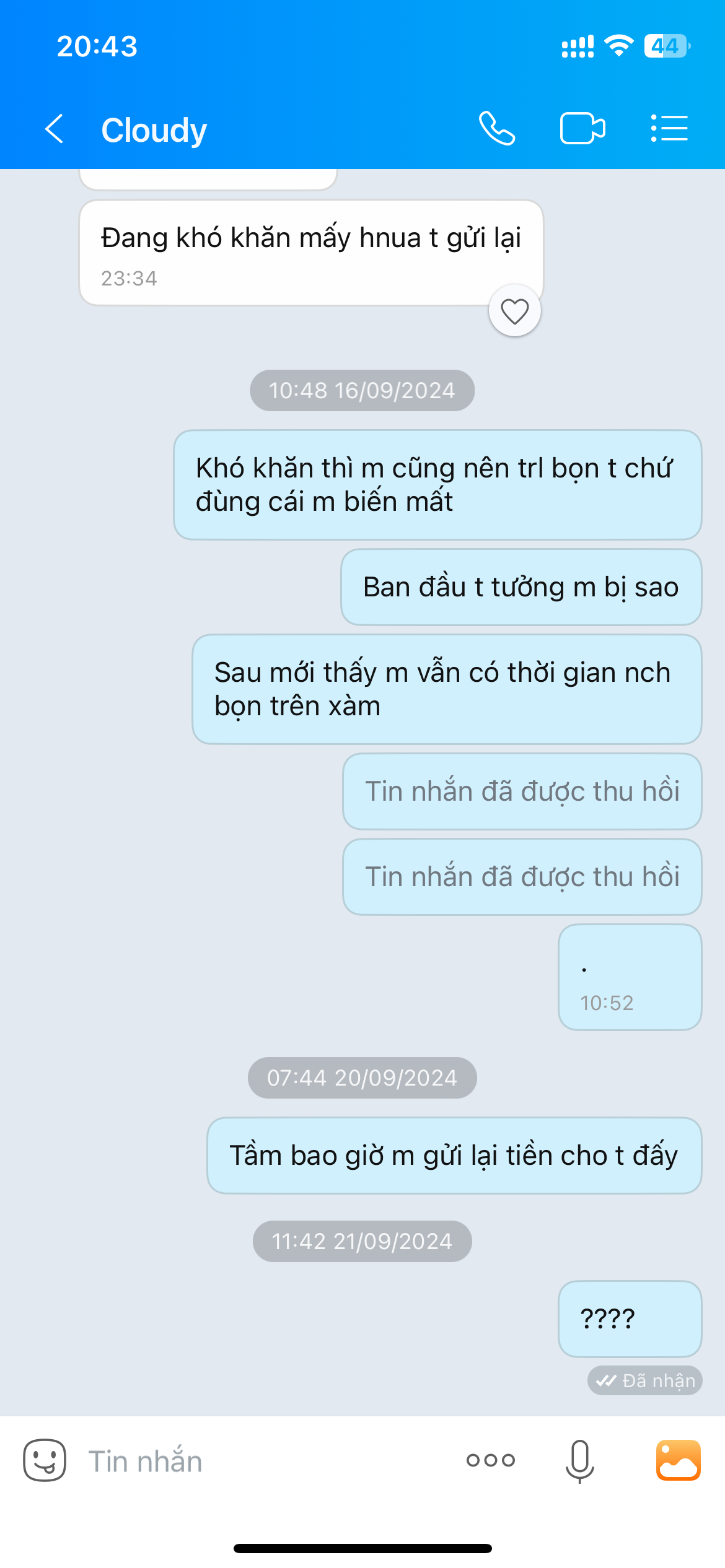Open the photo gallery to send images
This screenshot has width=725, height=1568.
point(679,1460)
